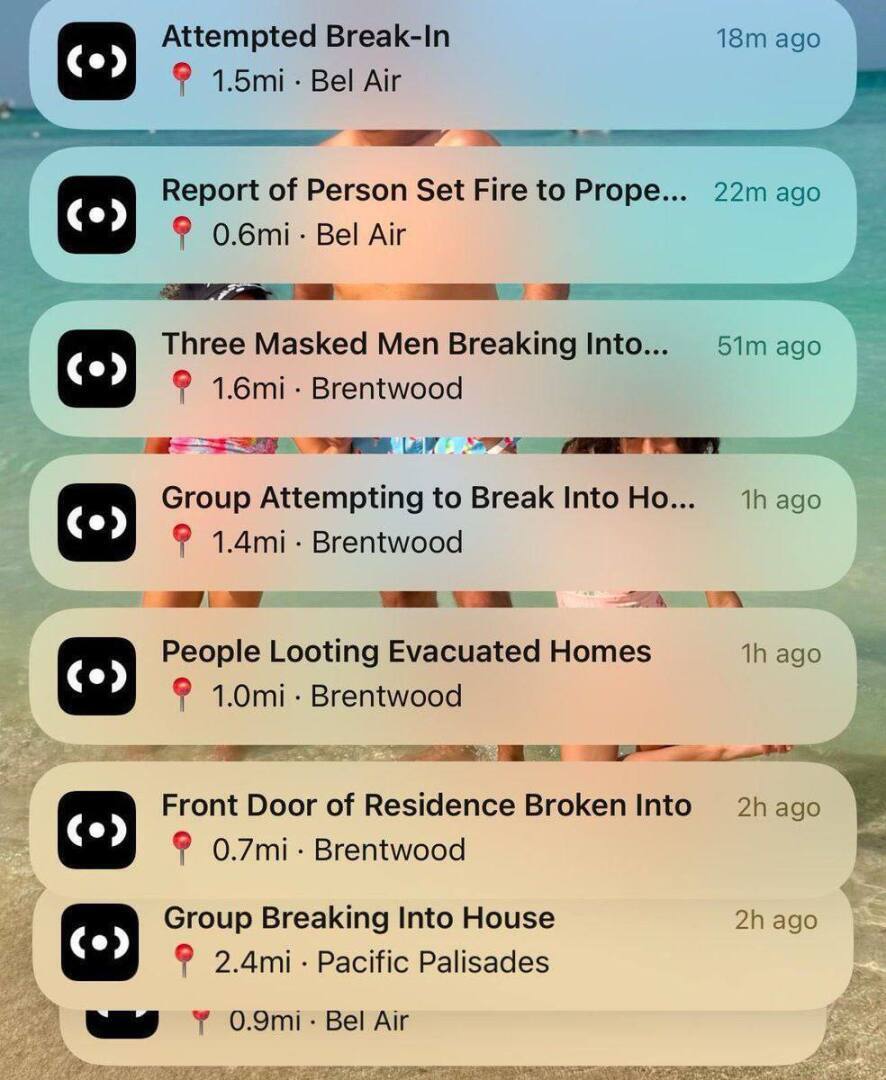The image size is (886, 1080).
Task: Open People Looting Evacuated Homes notification
Action: point(442,675)
